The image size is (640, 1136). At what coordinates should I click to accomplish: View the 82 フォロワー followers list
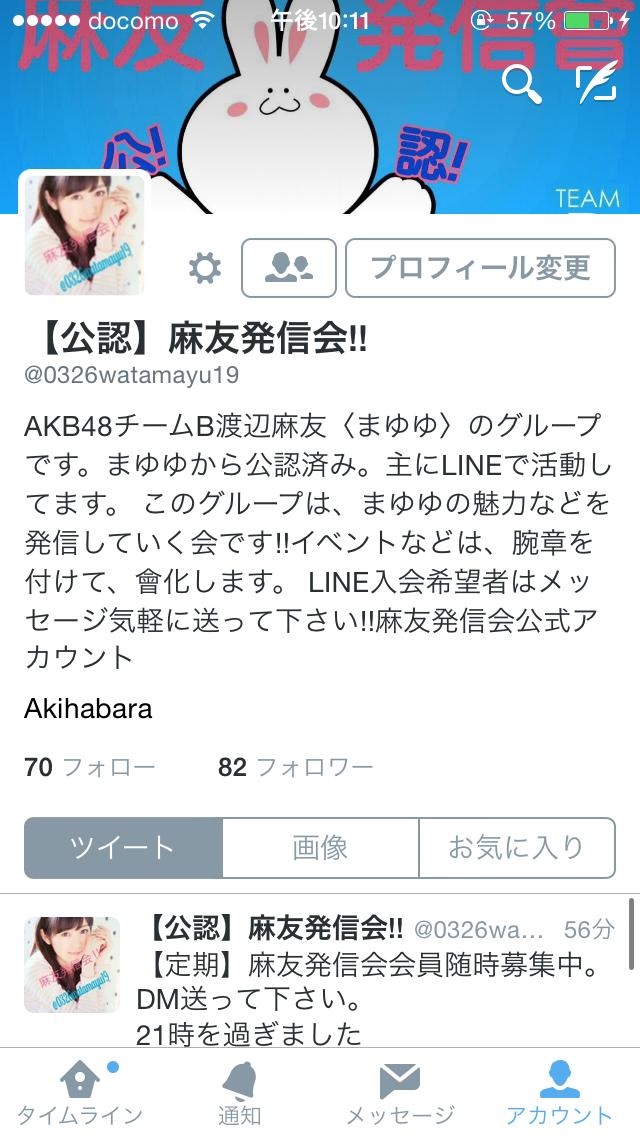(295, 767)
